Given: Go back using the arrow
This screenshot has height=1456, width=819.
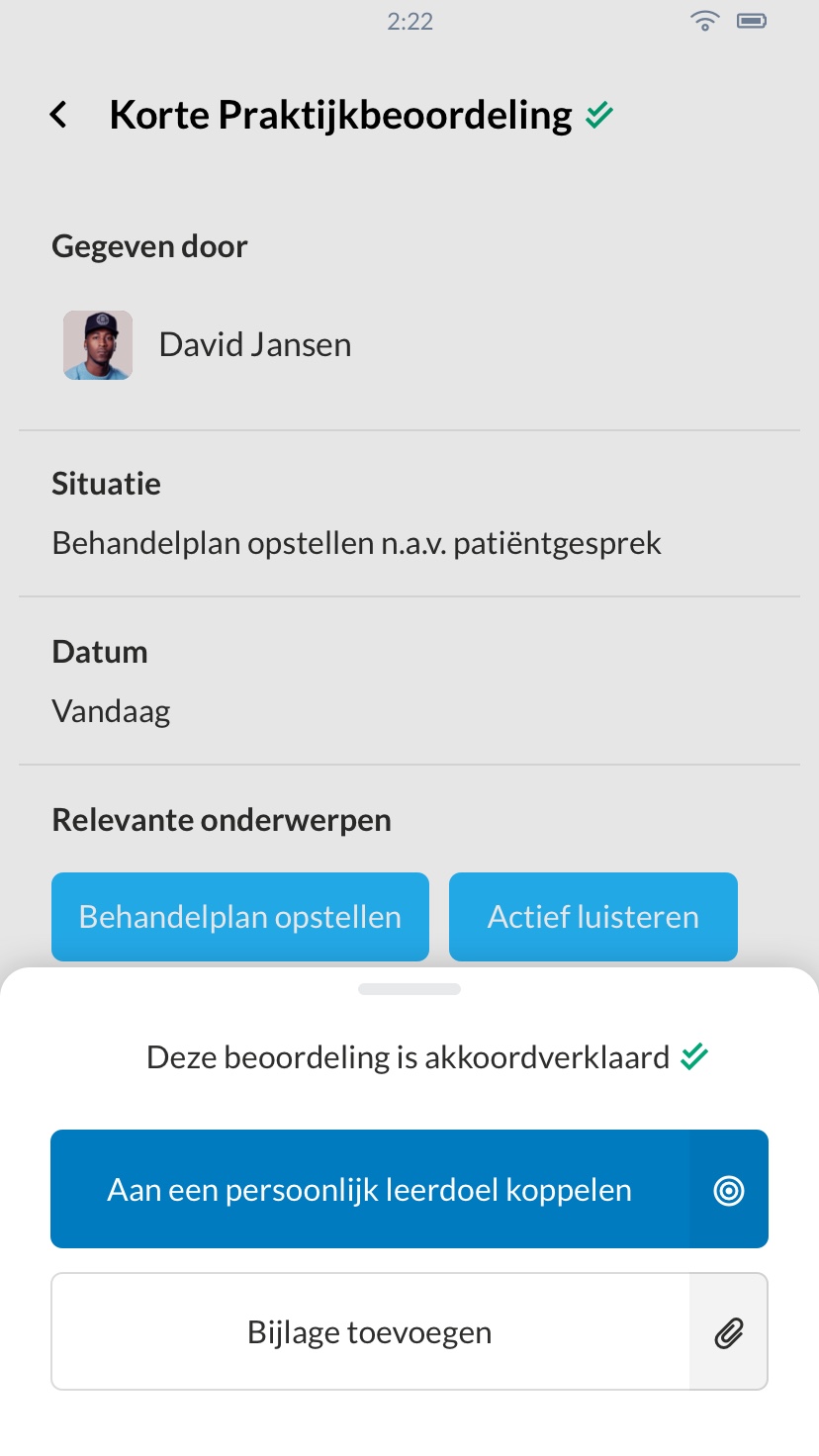Looking at the screenshot, I should (58, 115).
